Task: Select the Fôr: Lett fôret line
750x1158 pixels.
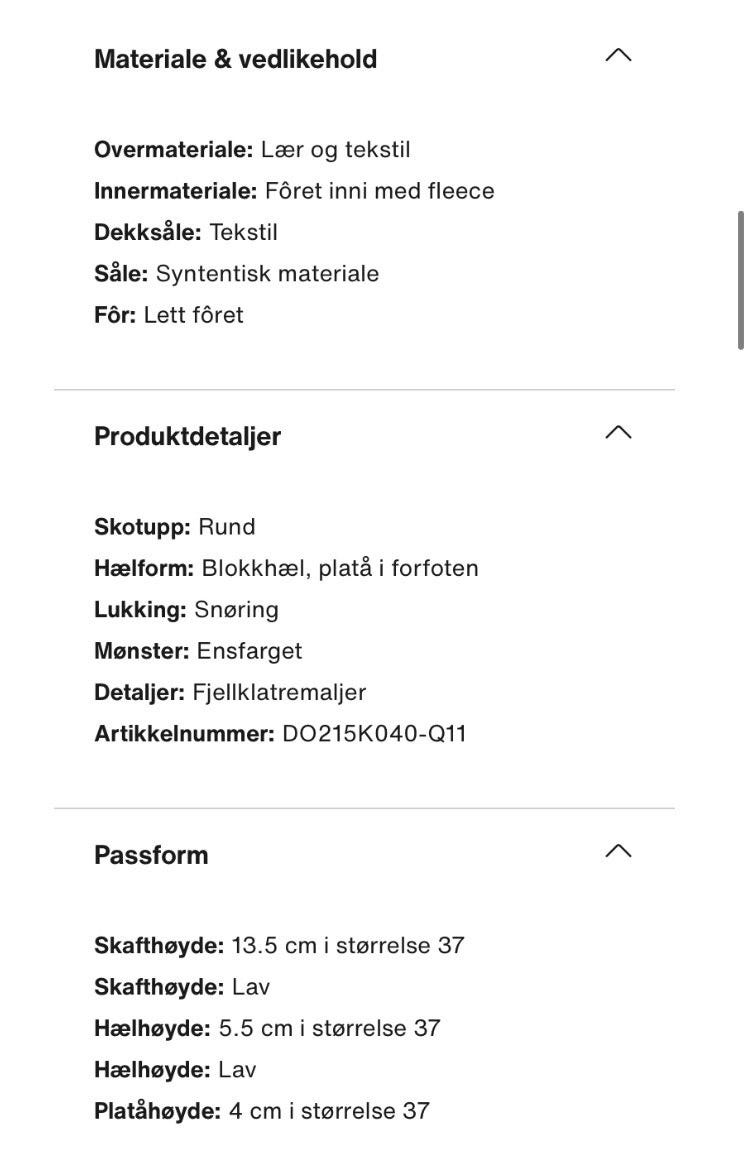Action: coord(168,314)
